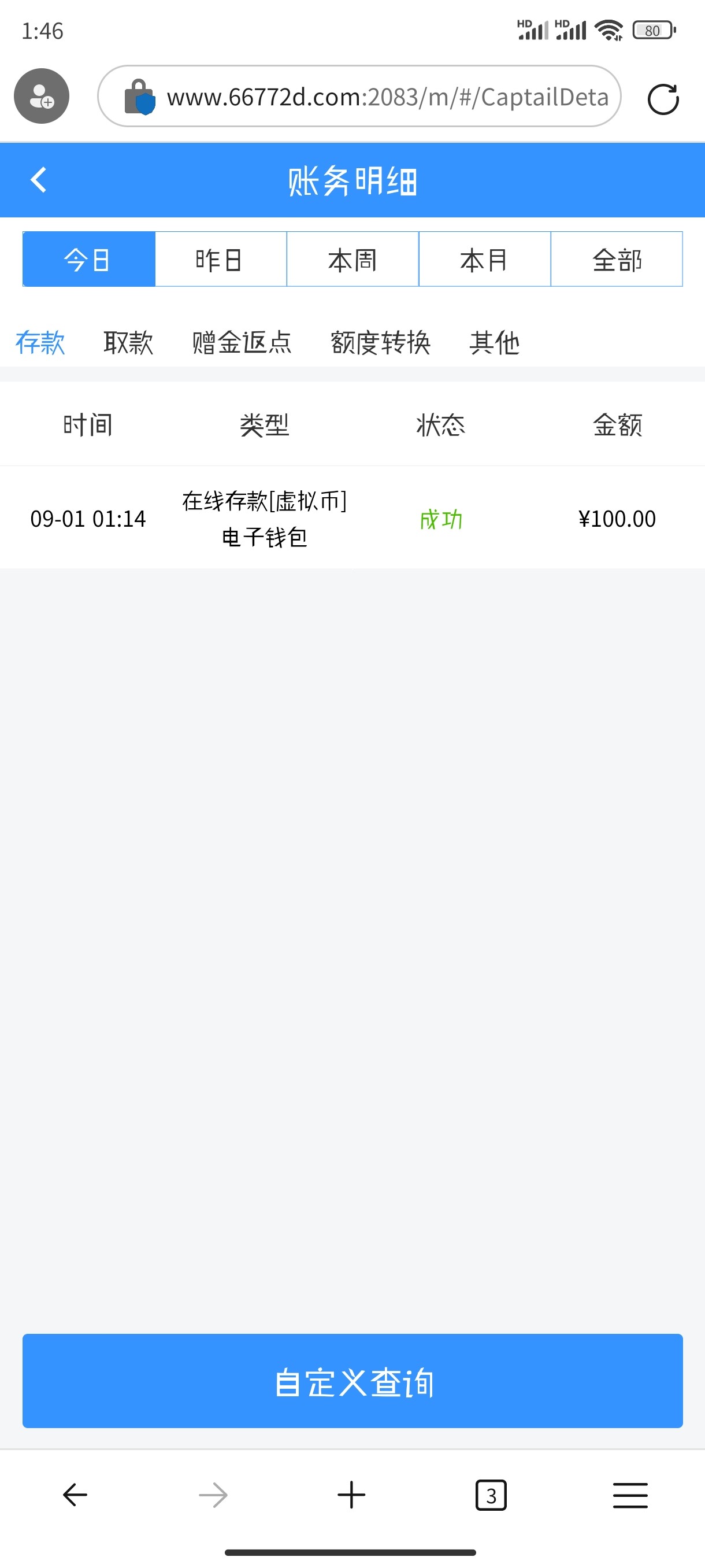
Task: Switch to 额度转换 category
Action: point(380,342)
